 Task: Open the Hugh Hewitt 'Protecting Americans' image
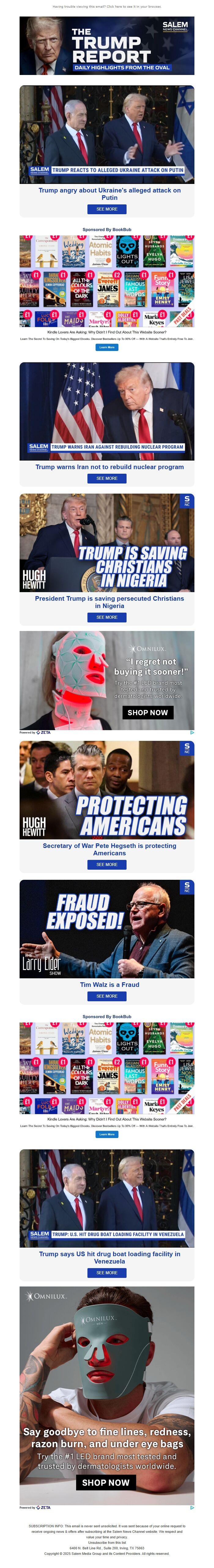pyautogui.click(x=107, y=790)
